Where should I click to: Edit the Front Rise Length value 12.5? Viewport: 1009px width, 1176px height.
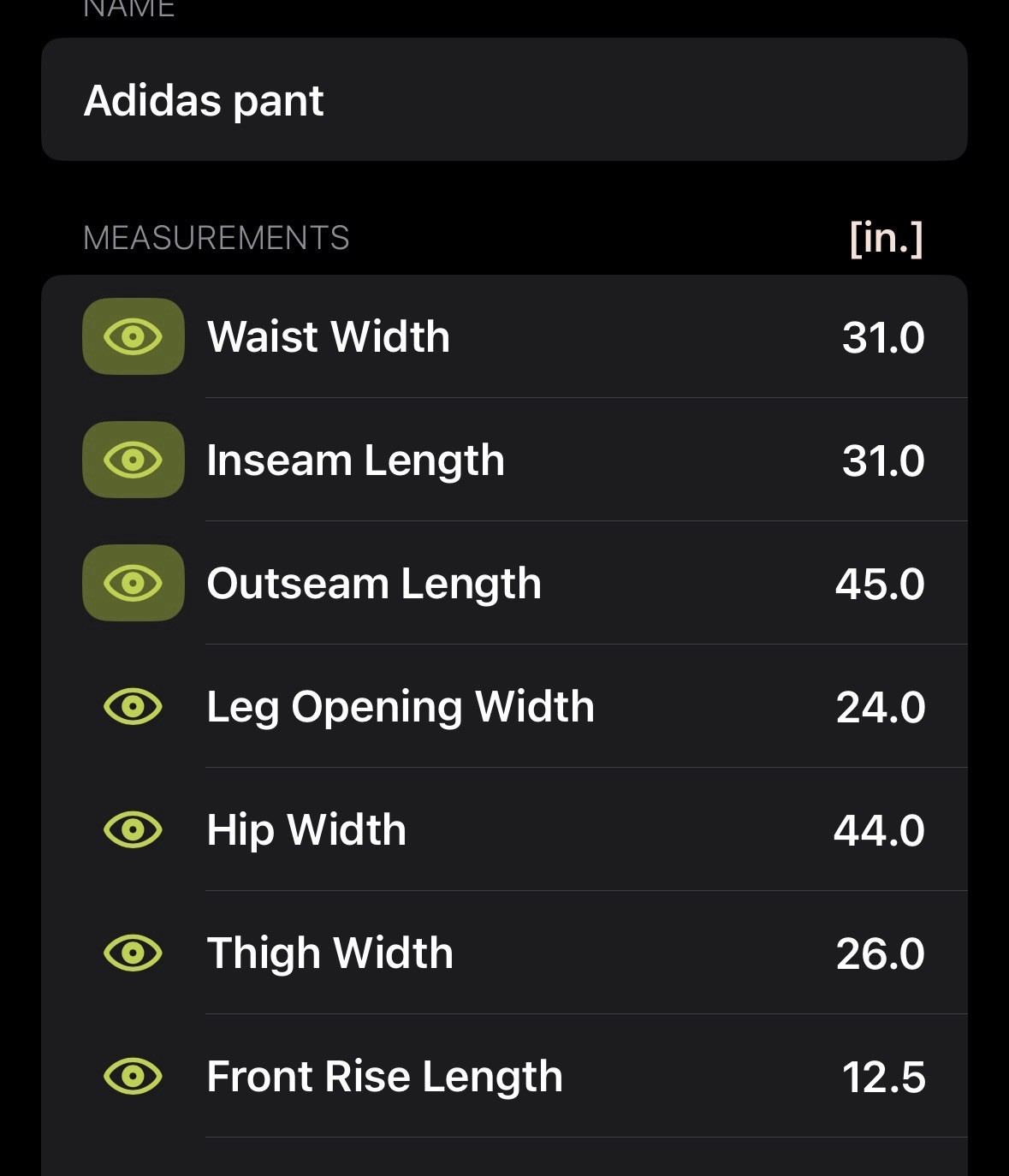[883, 1077]
